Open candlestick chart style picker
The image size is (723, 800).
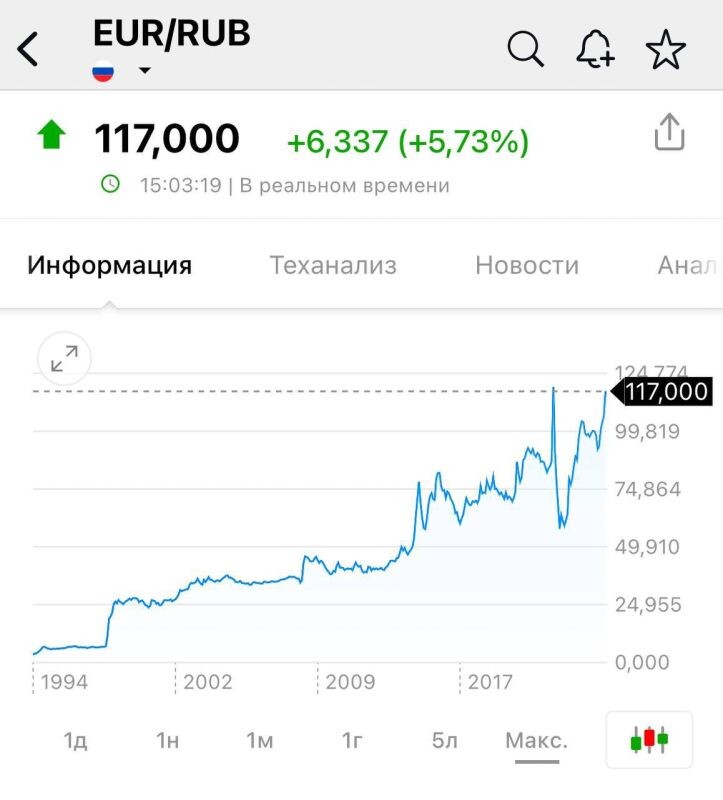[648, 740]
